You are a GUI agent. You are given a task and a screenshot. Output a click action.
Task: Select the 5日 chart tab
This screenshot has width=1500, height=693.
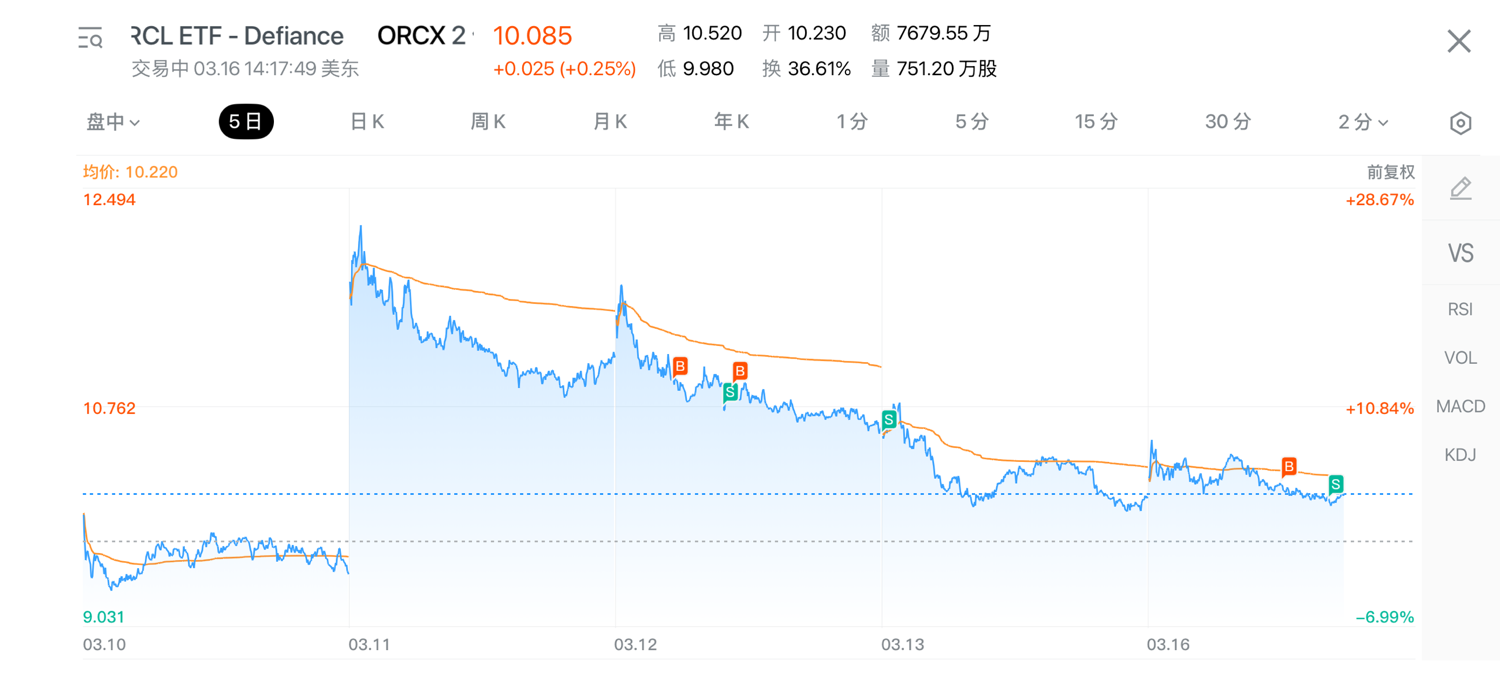(x=246, y=122)
